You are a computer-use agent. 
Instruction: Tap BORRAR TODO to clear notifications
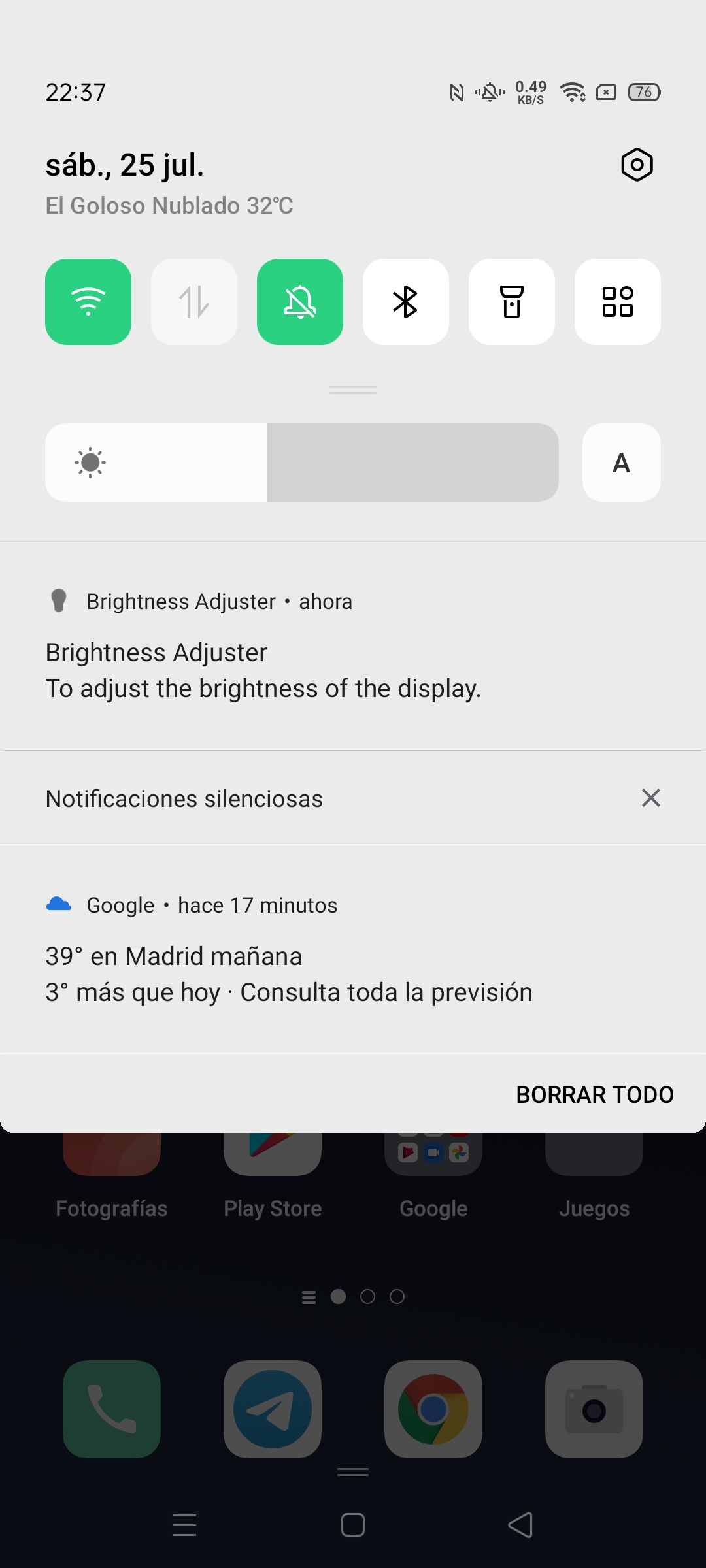(x=595, y=1094)
